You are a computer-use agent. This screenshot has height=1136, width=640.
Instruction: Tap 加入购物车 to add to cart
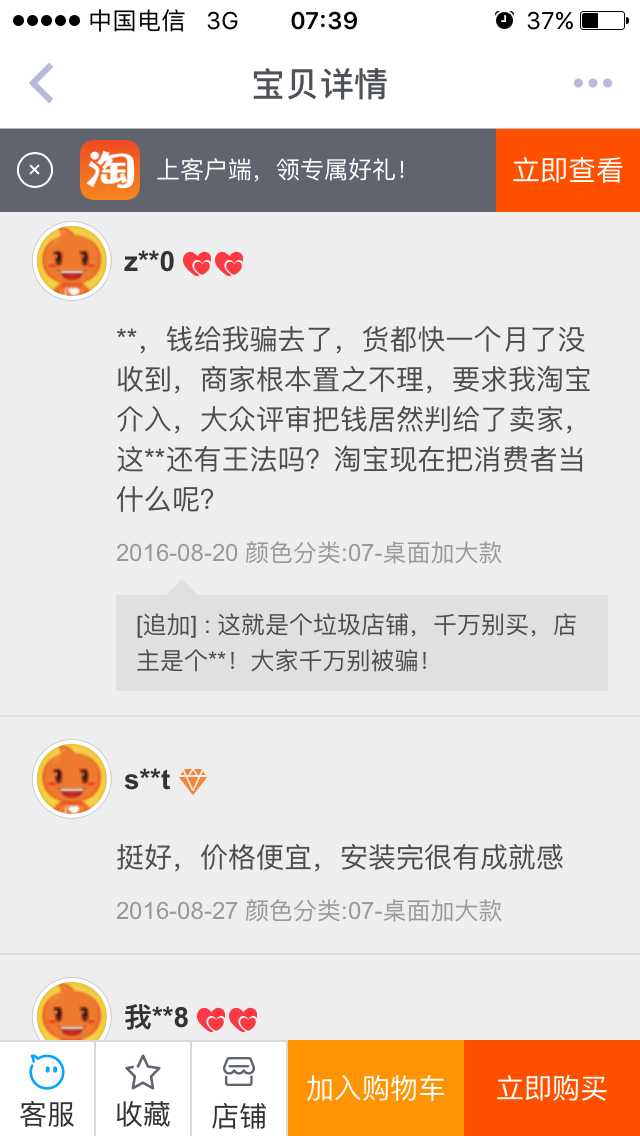pos(376,1088)
